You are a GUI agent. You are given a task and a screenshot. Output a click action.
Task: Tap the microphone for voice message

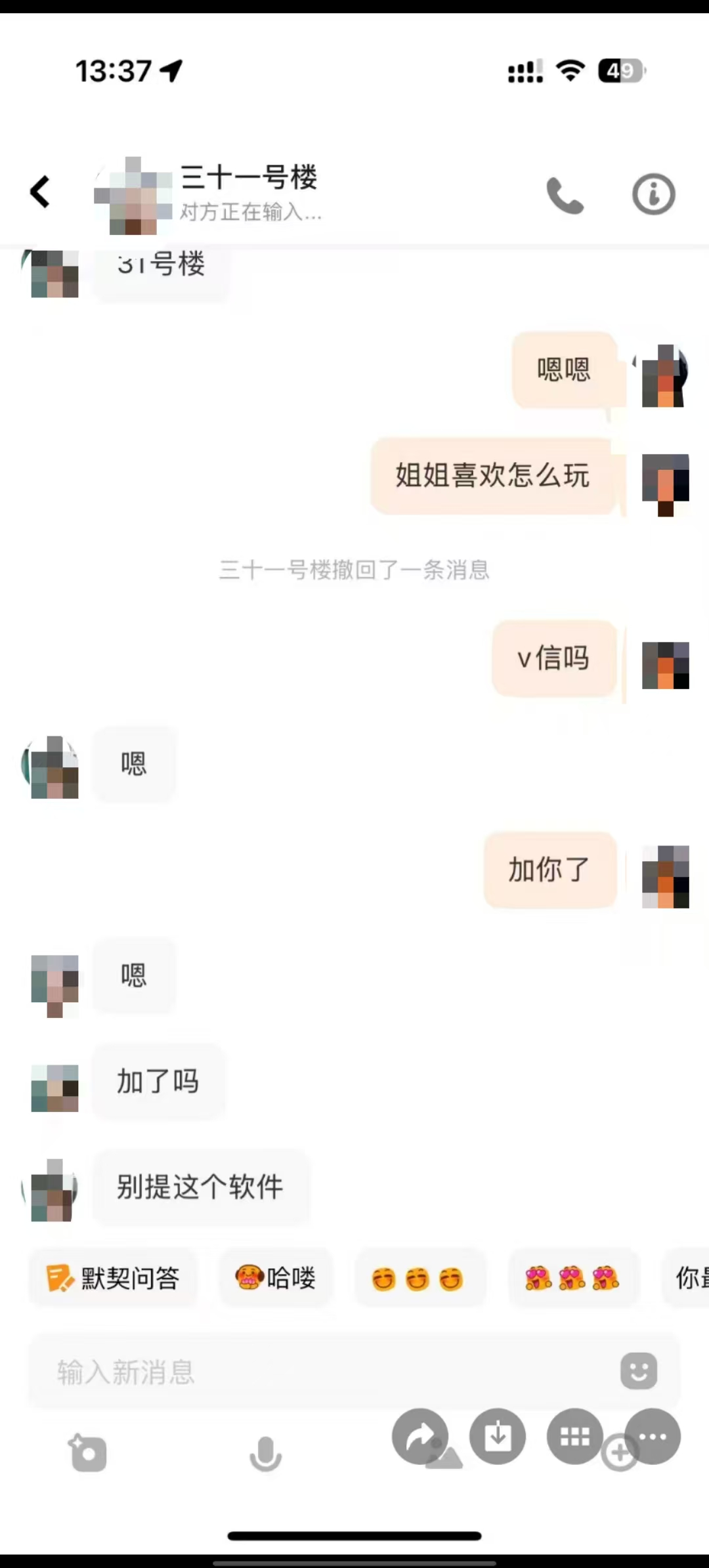pyautogui.click(x=265, y=1454)
